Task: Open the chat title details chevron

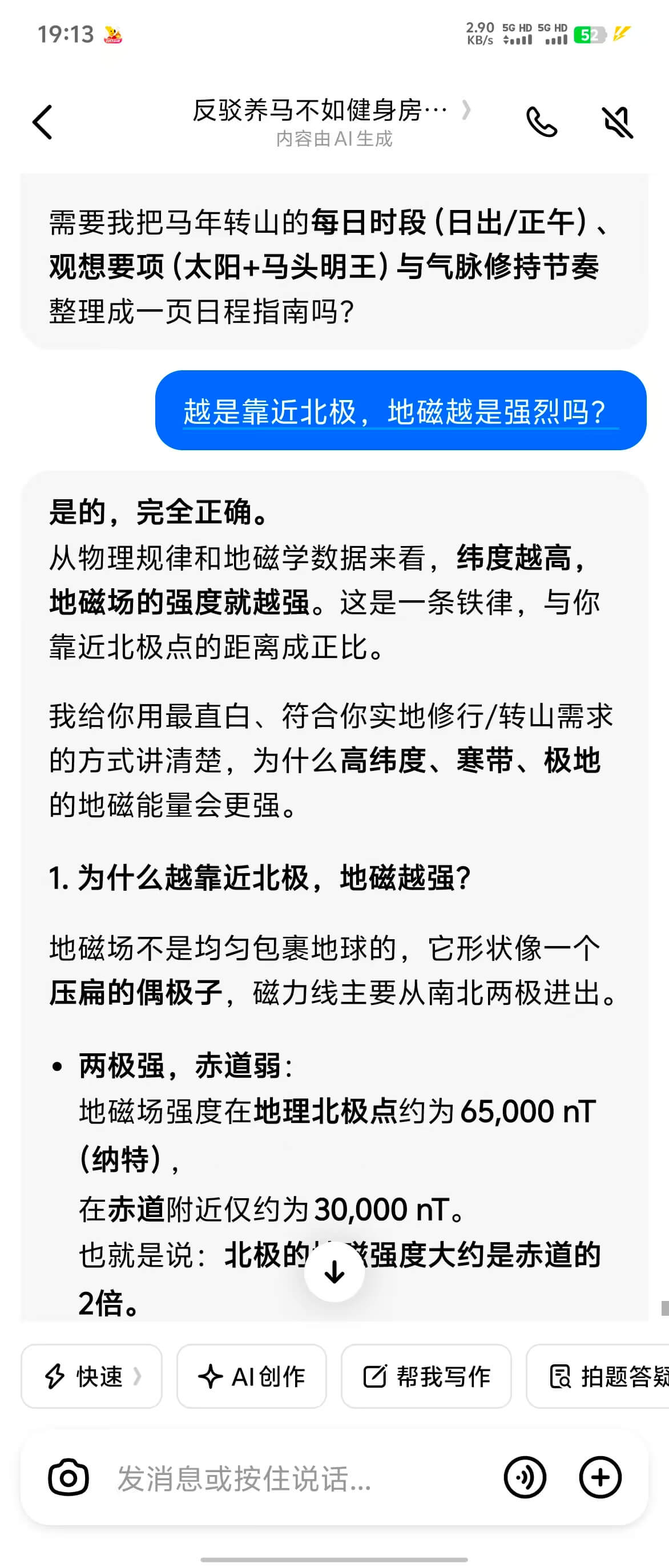Action: [x=466, y=110]
